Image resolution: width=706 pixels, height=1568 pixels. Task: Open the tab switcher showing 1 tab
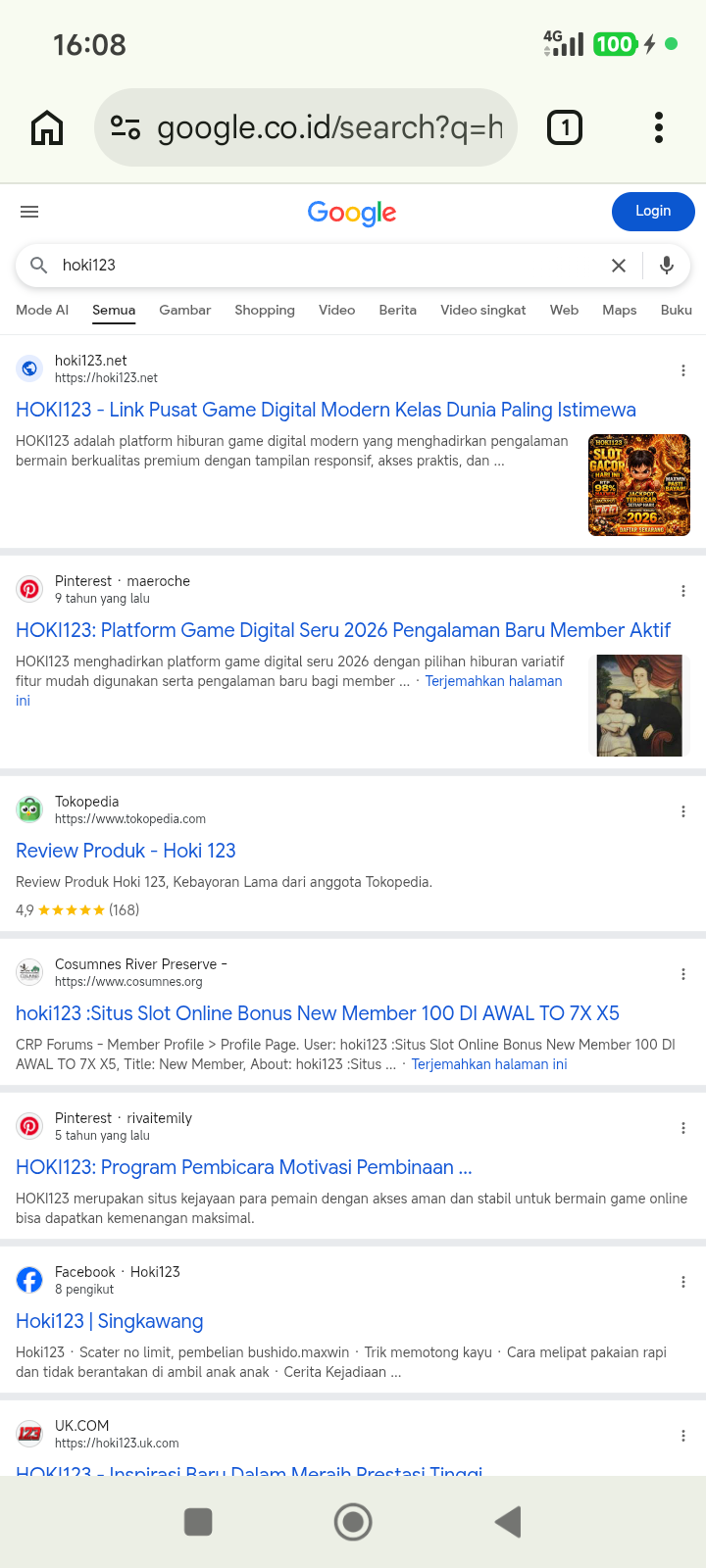(565, 127)
